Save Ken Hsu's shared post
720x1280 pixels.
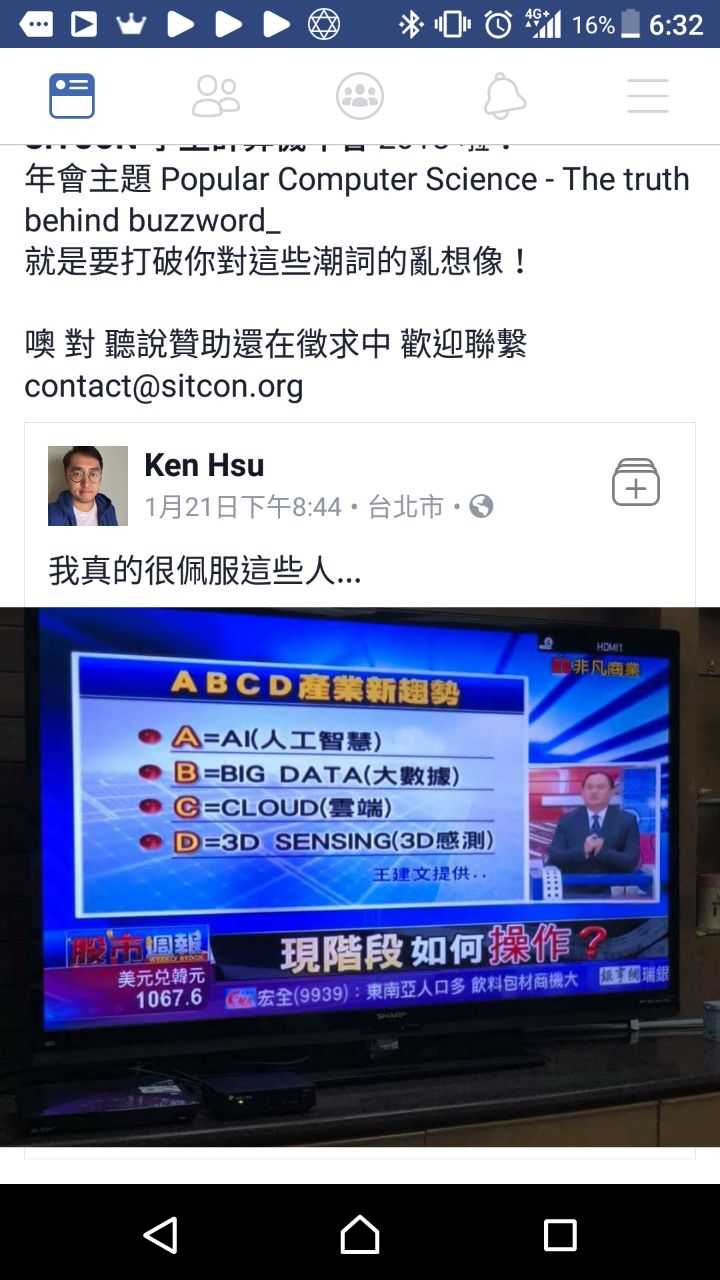(636, 483)
